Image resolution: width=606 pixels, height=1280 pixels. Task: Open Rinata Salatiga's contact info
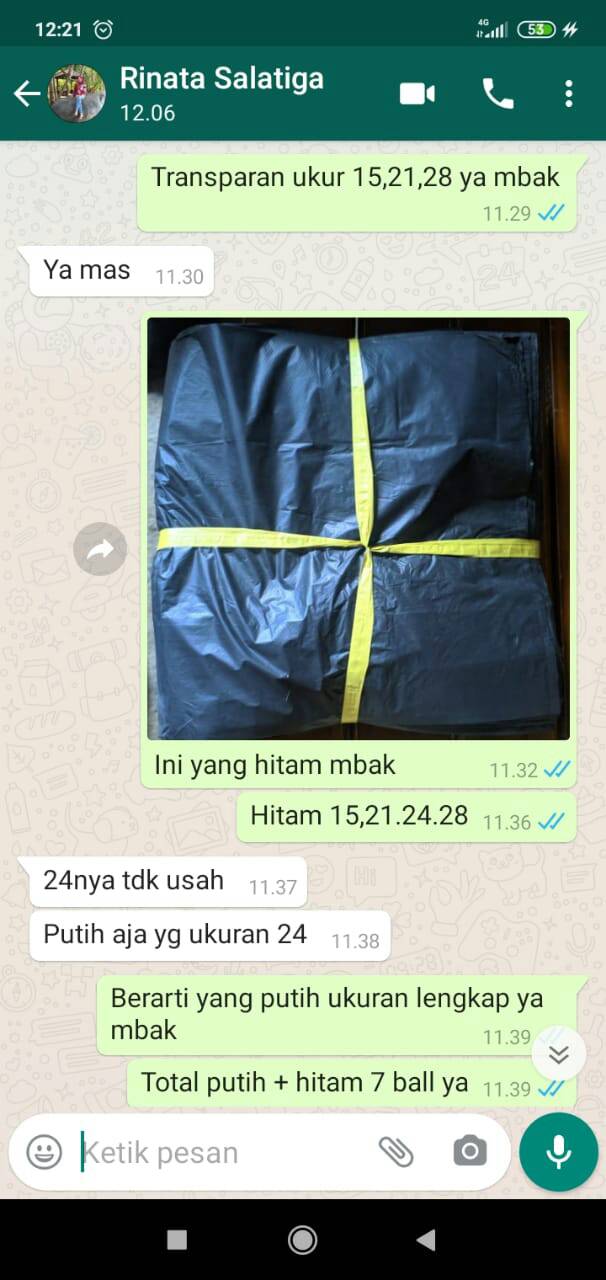coord(222,94)
